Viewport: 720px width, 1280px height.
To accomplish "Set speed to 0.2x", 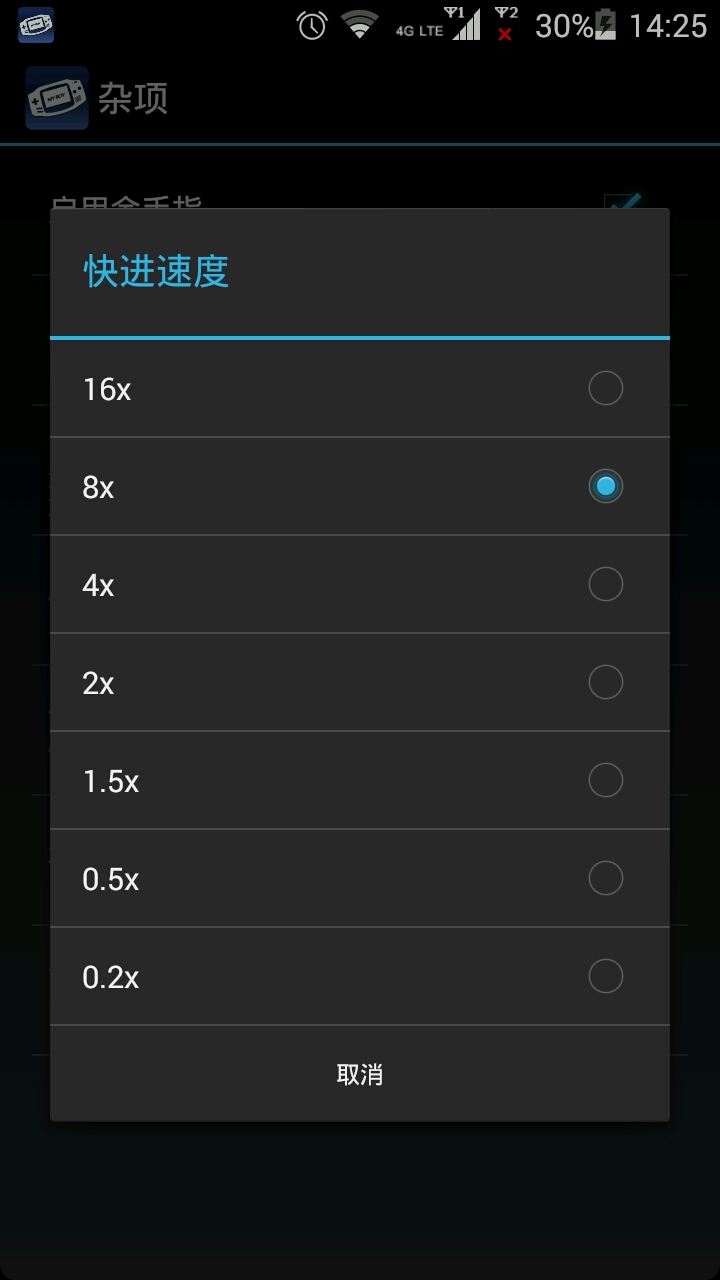I will (360, 976).
